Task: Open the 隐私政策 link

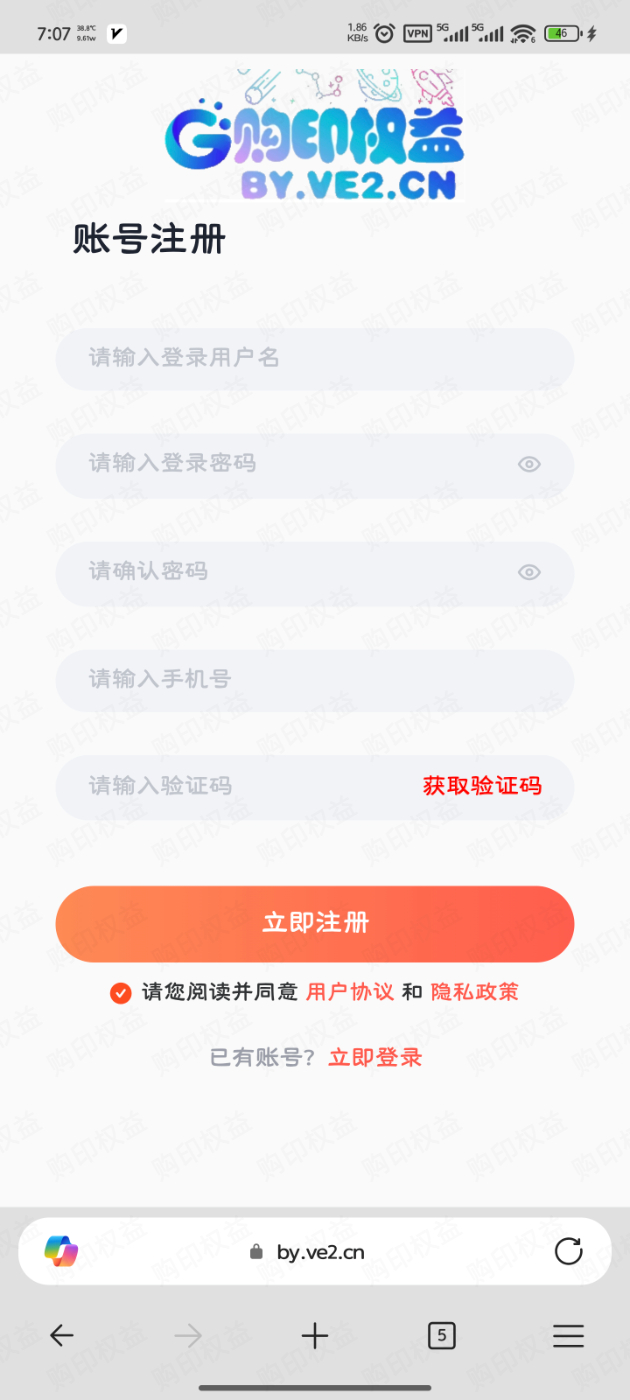Action: pos(474,992)
